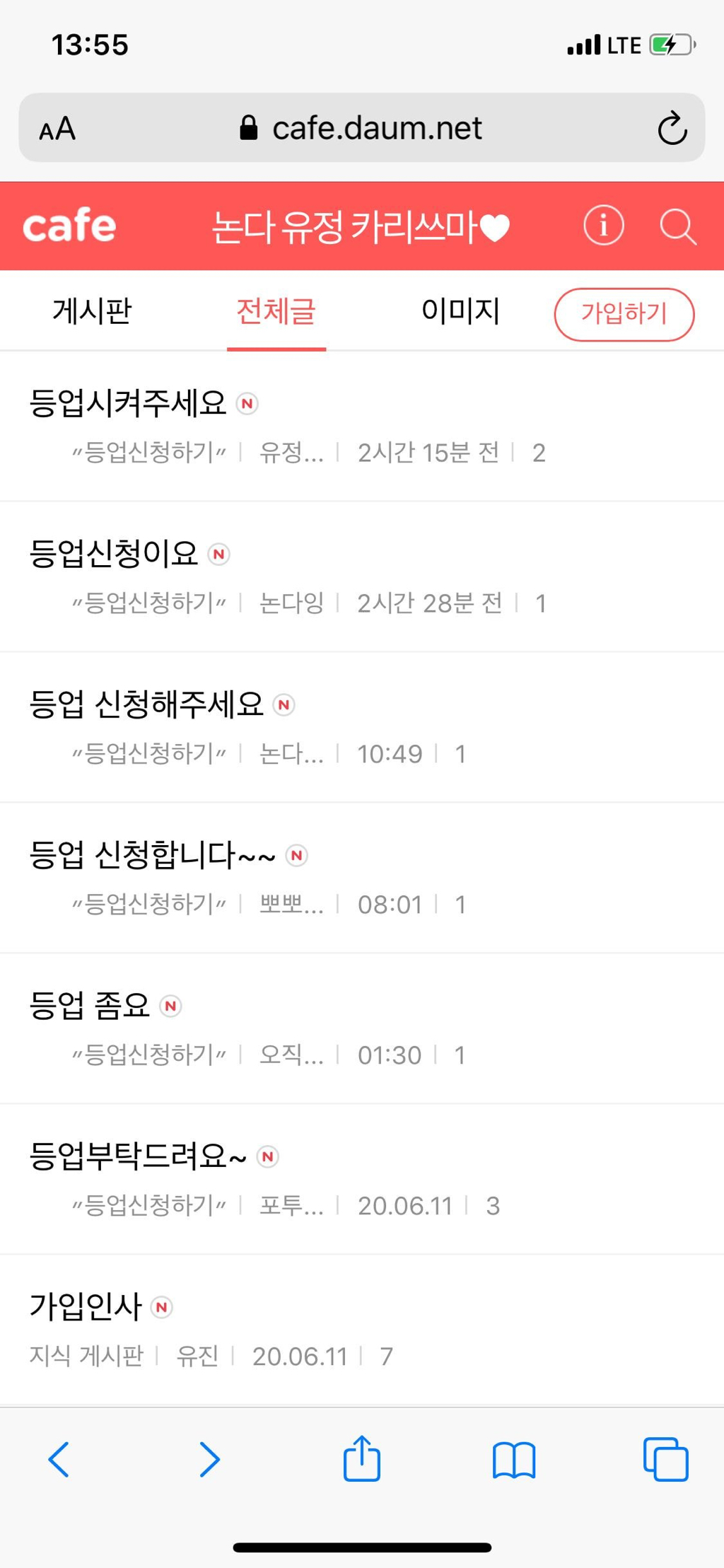
Task: Open the post 등업시켜주세요
Action: (128, 403)
